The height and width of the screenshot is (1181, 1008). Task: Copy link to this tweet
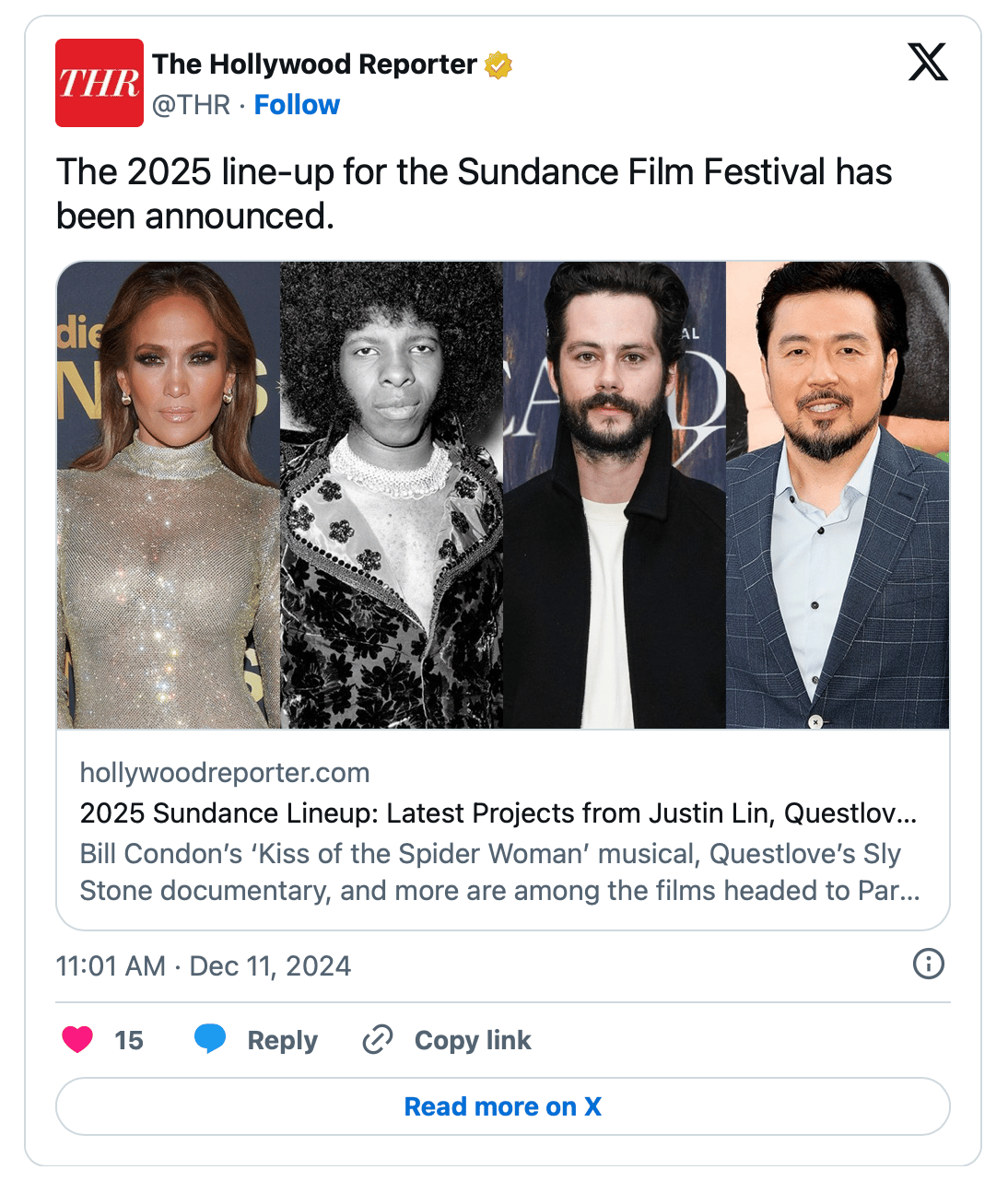(448, 1040)
